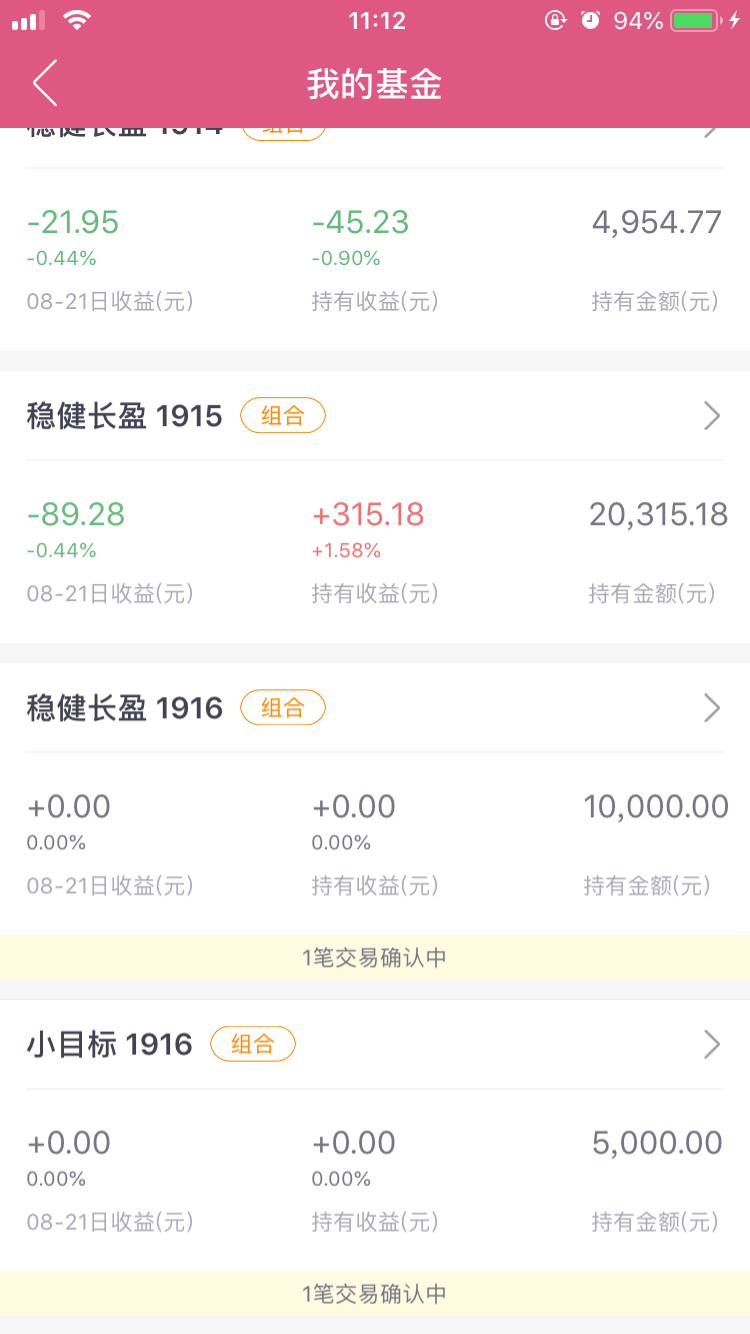Open the fund showing 4,954.77 held amount
This screenshot has width=750, height=1334.
tap(375, 239)
